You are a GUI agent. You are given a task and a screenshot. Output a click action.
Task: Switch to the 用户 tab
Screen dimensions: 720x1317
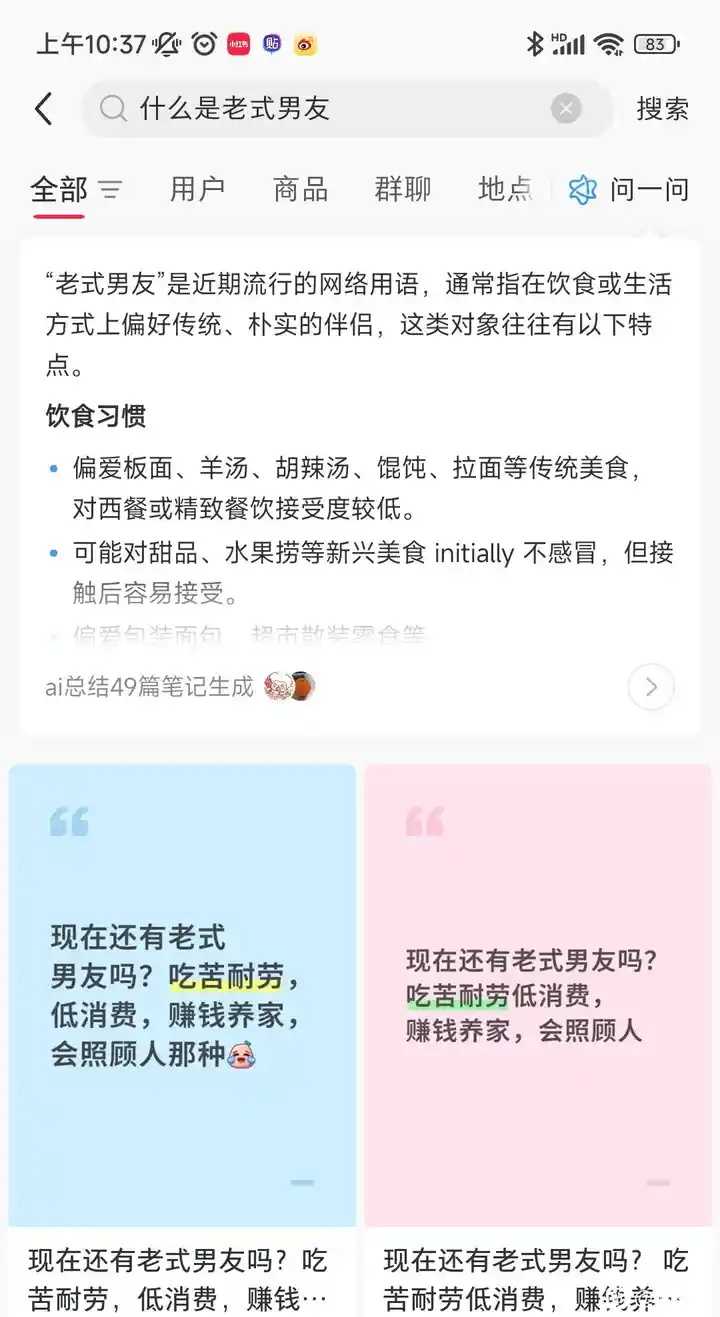197,189
